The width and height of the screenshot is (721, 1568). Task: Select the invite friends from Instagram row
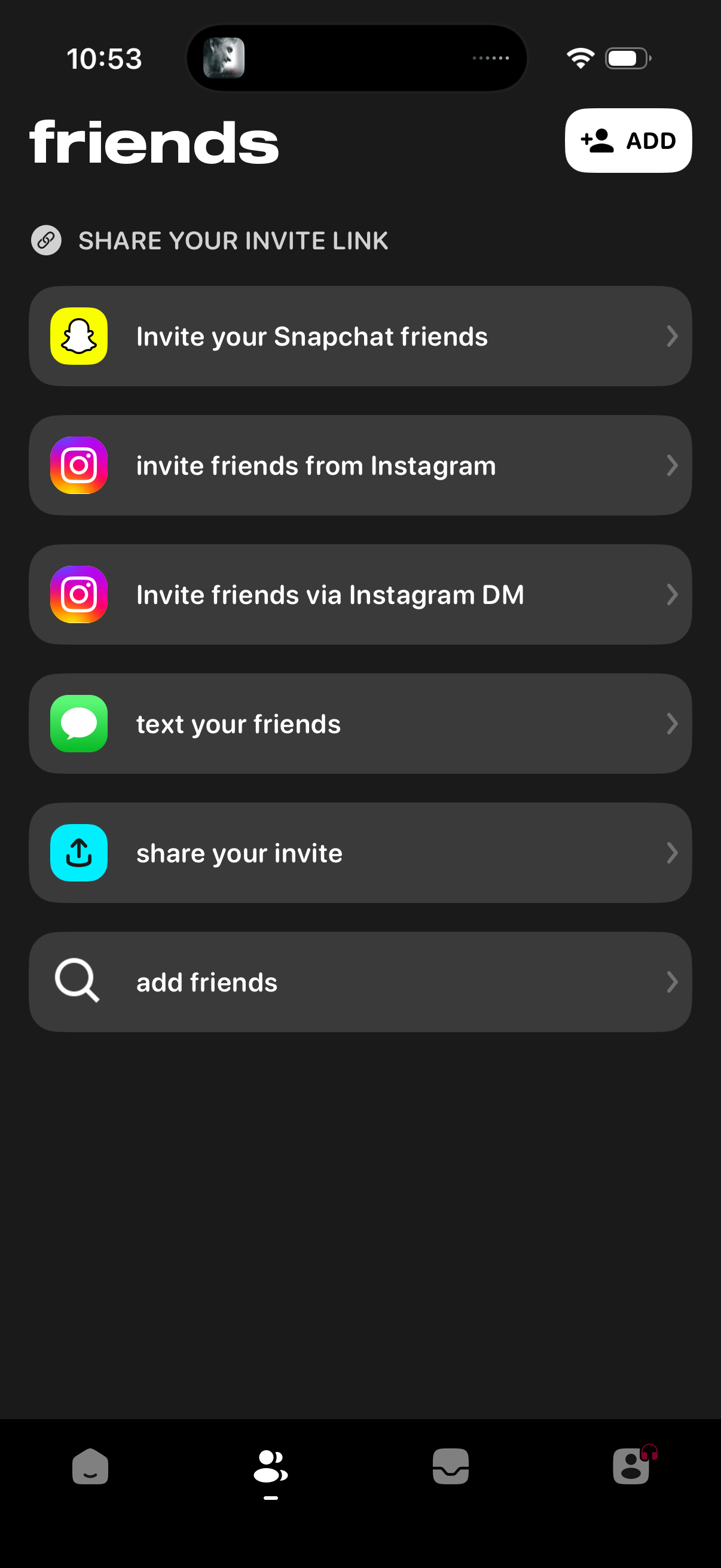(x=360, y=465)
